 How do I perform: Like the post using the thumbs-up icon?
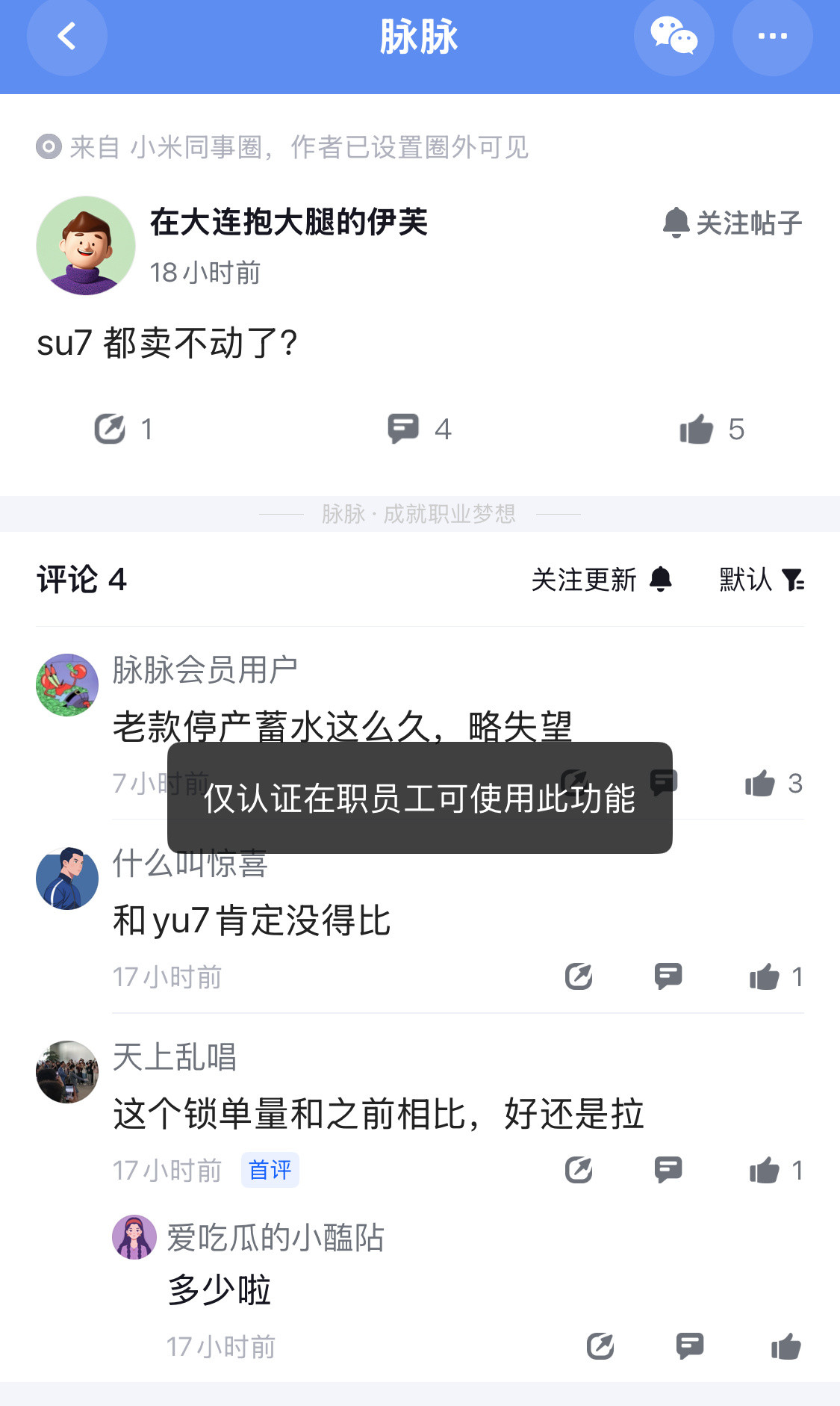696,429
